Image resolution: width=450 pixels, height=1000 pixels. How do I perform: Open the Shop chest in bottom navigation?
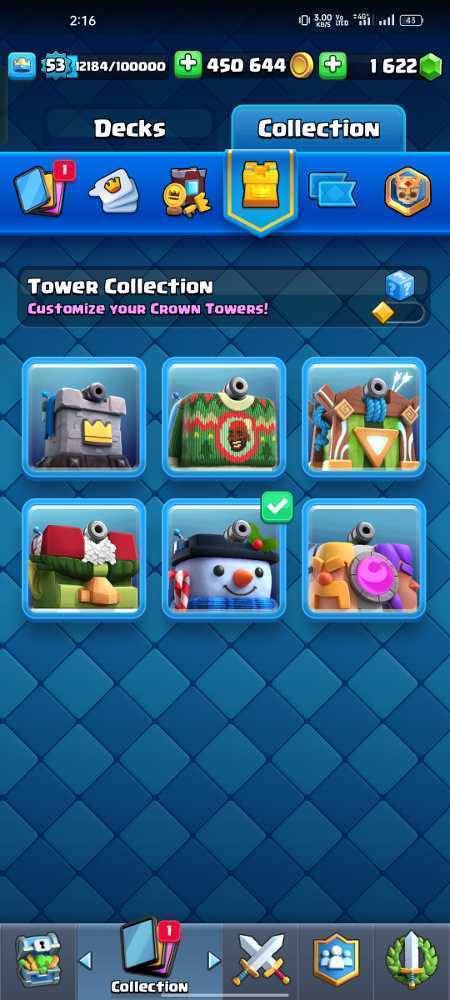(38, 961)
